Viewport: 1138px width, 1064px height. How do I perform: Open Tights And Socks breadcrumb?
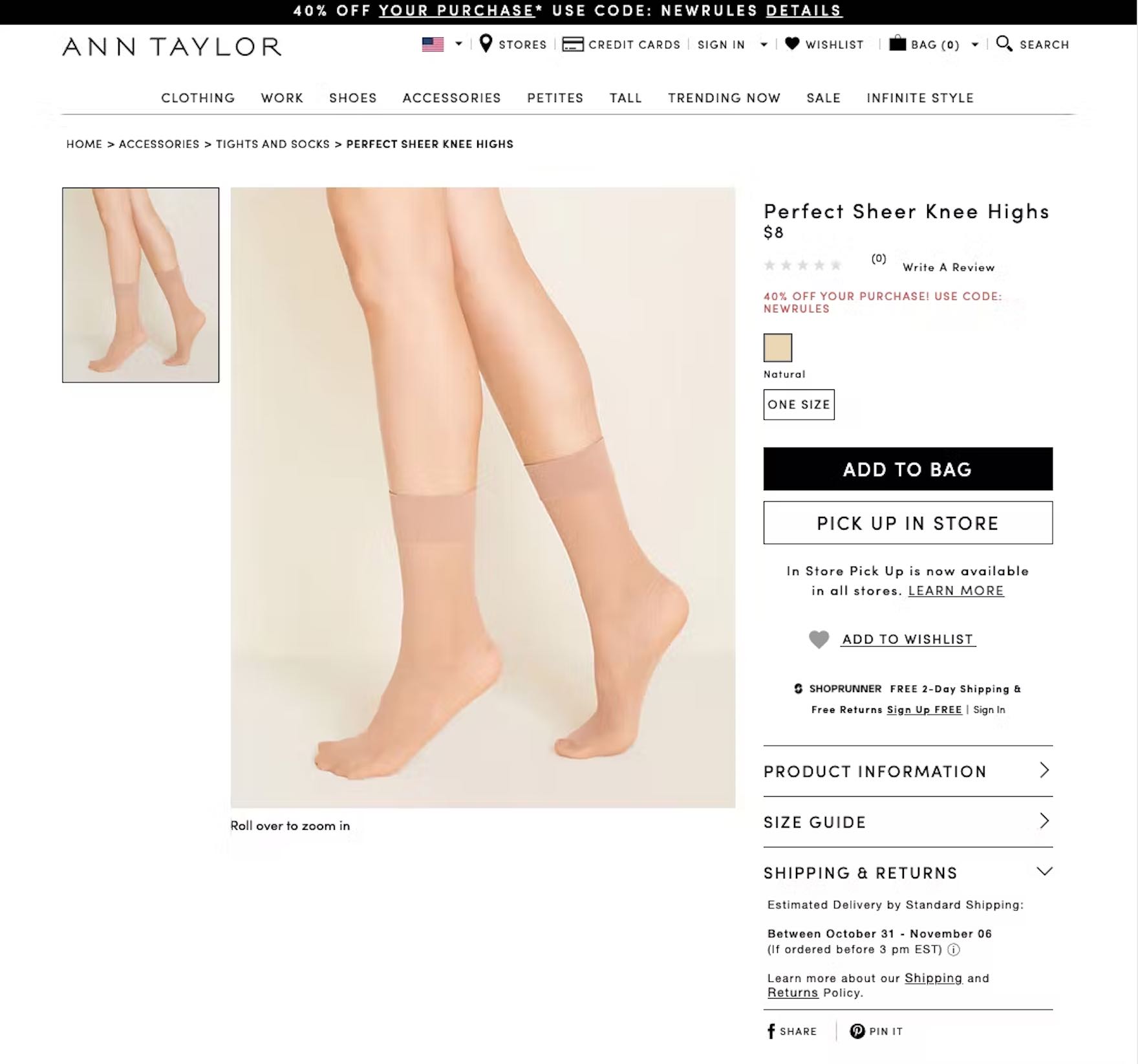pyautogui.click(x=272, y=144)
